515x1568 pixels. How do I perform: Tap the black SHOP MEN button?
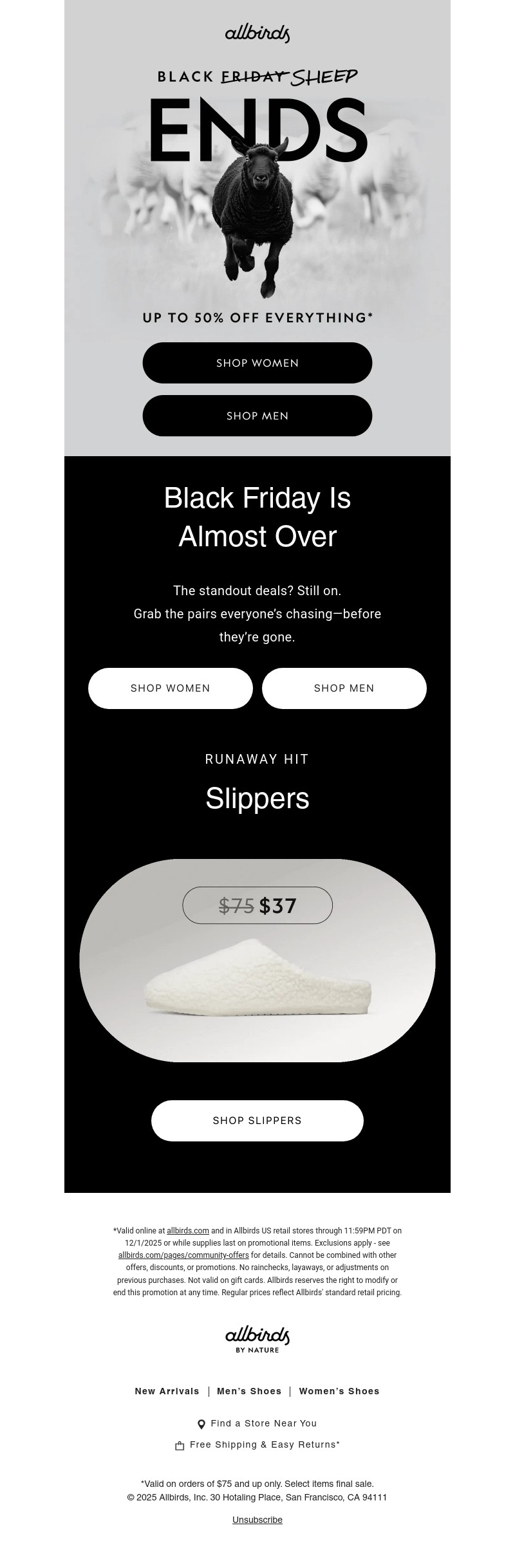257,416
